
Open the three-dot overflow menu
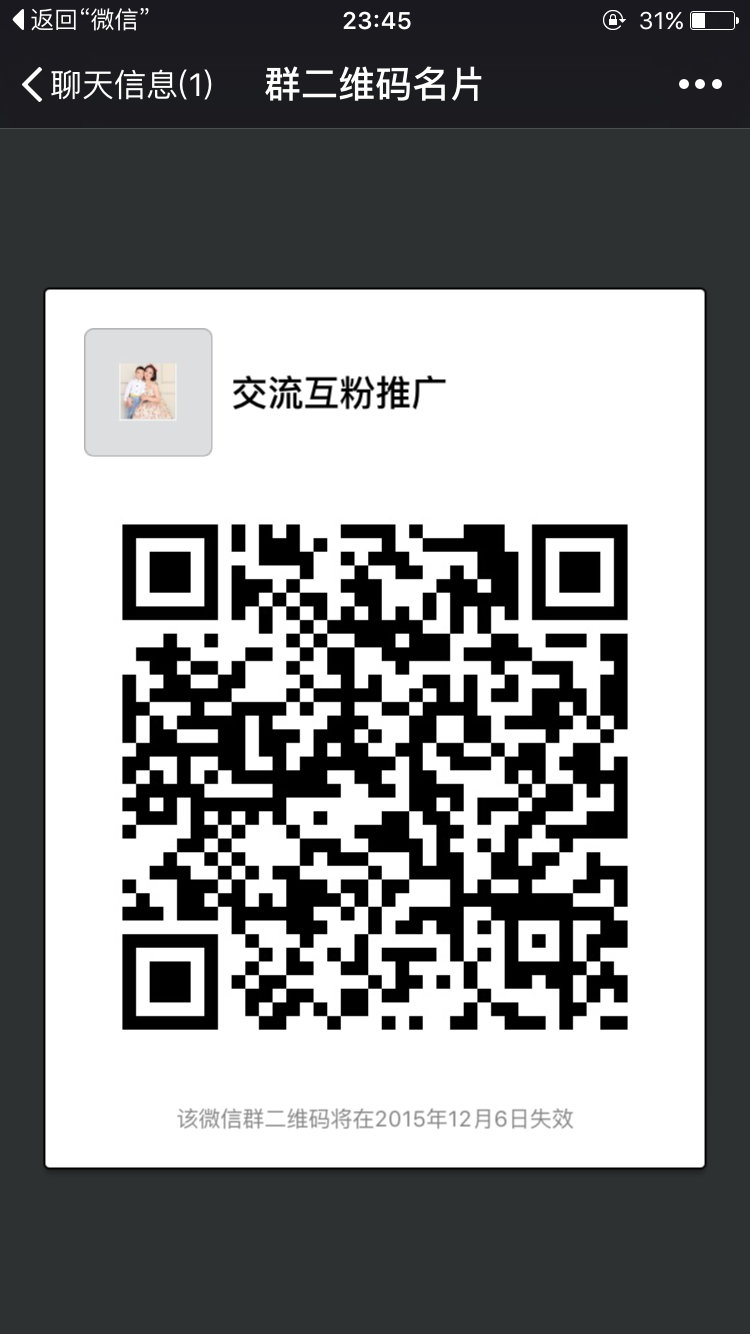pos(700,84)
